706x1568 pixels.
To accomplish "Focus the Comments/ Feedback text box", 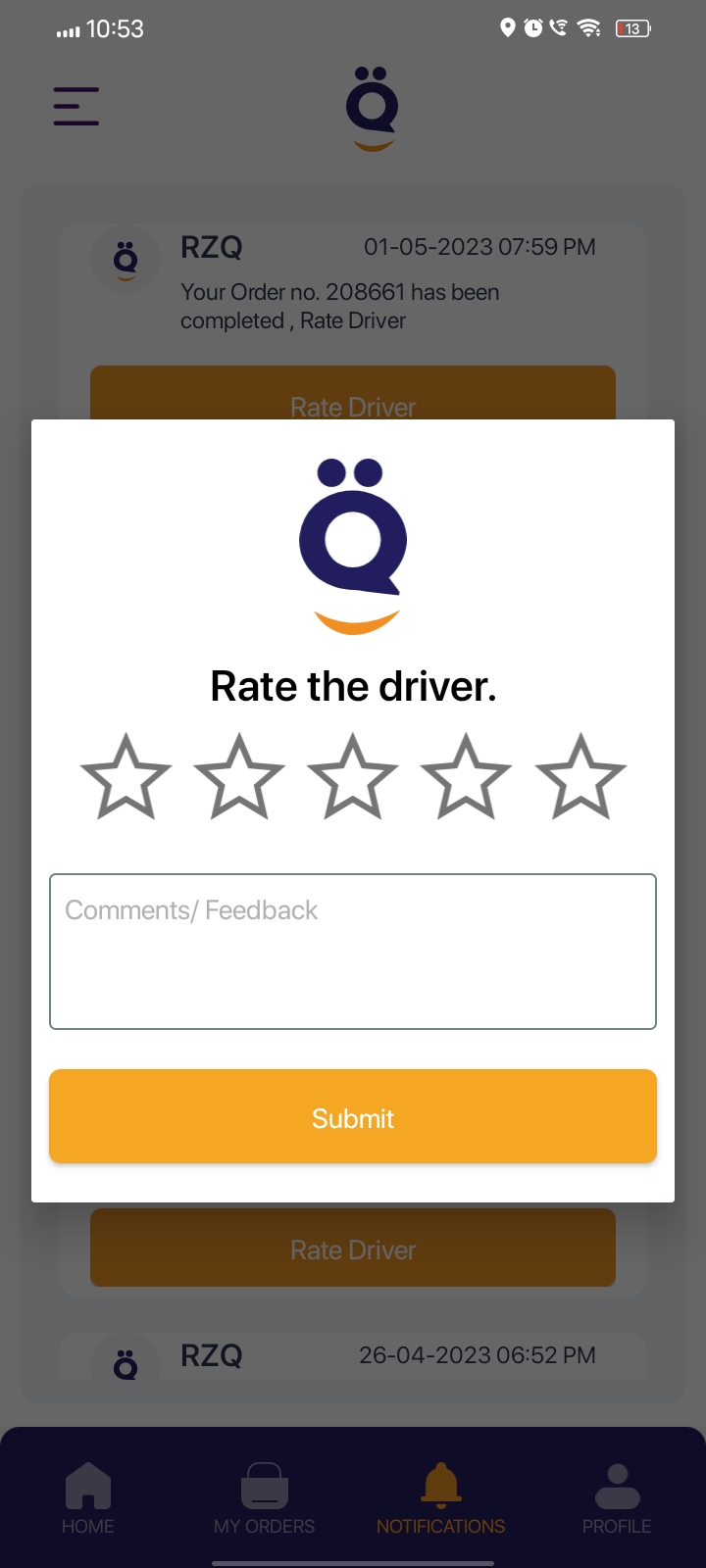I will coord(353,951).
